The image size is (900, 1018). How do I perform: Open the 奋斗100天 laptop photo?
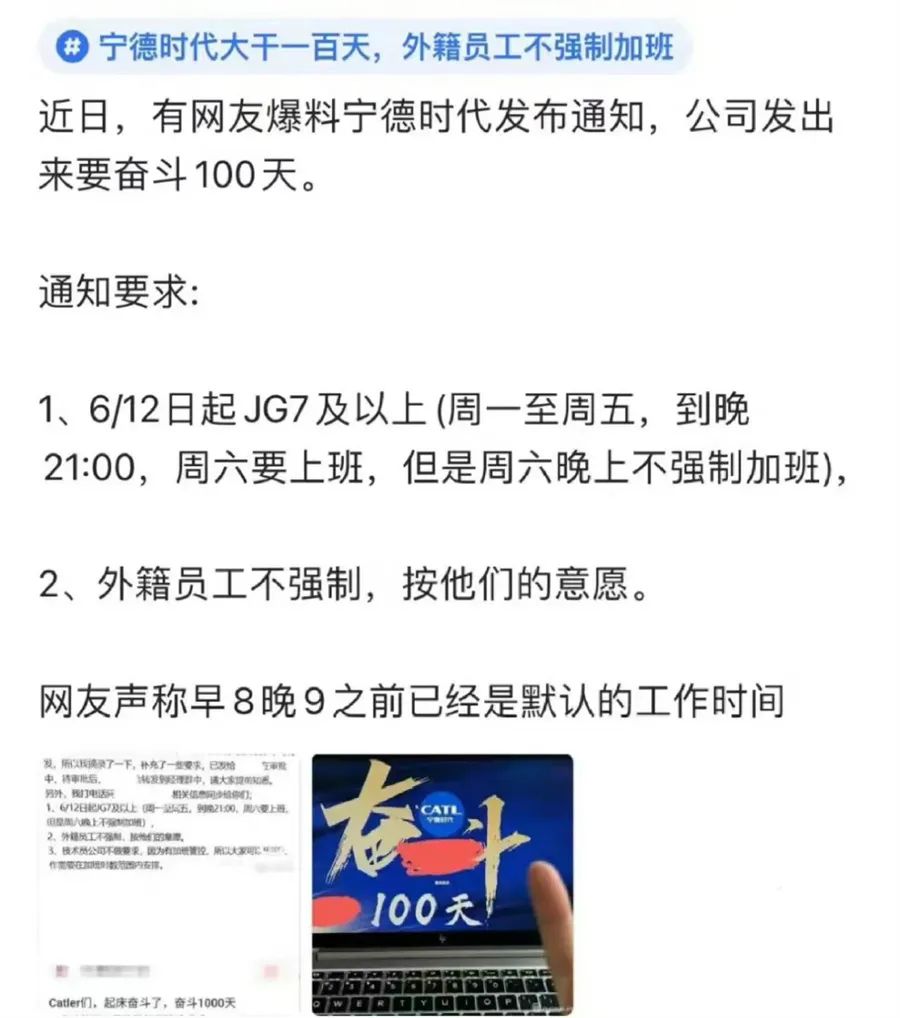tap(442, 882)
